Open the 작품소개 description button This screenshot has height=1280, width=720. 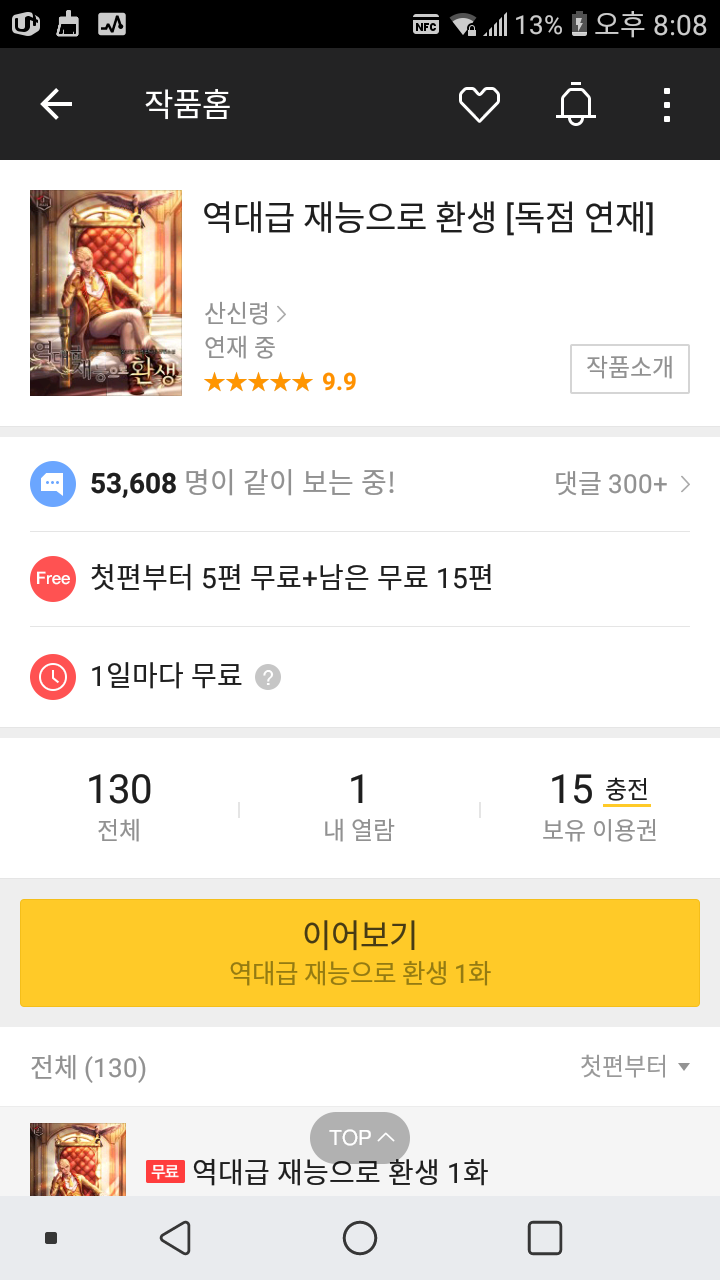pos(629,368)
